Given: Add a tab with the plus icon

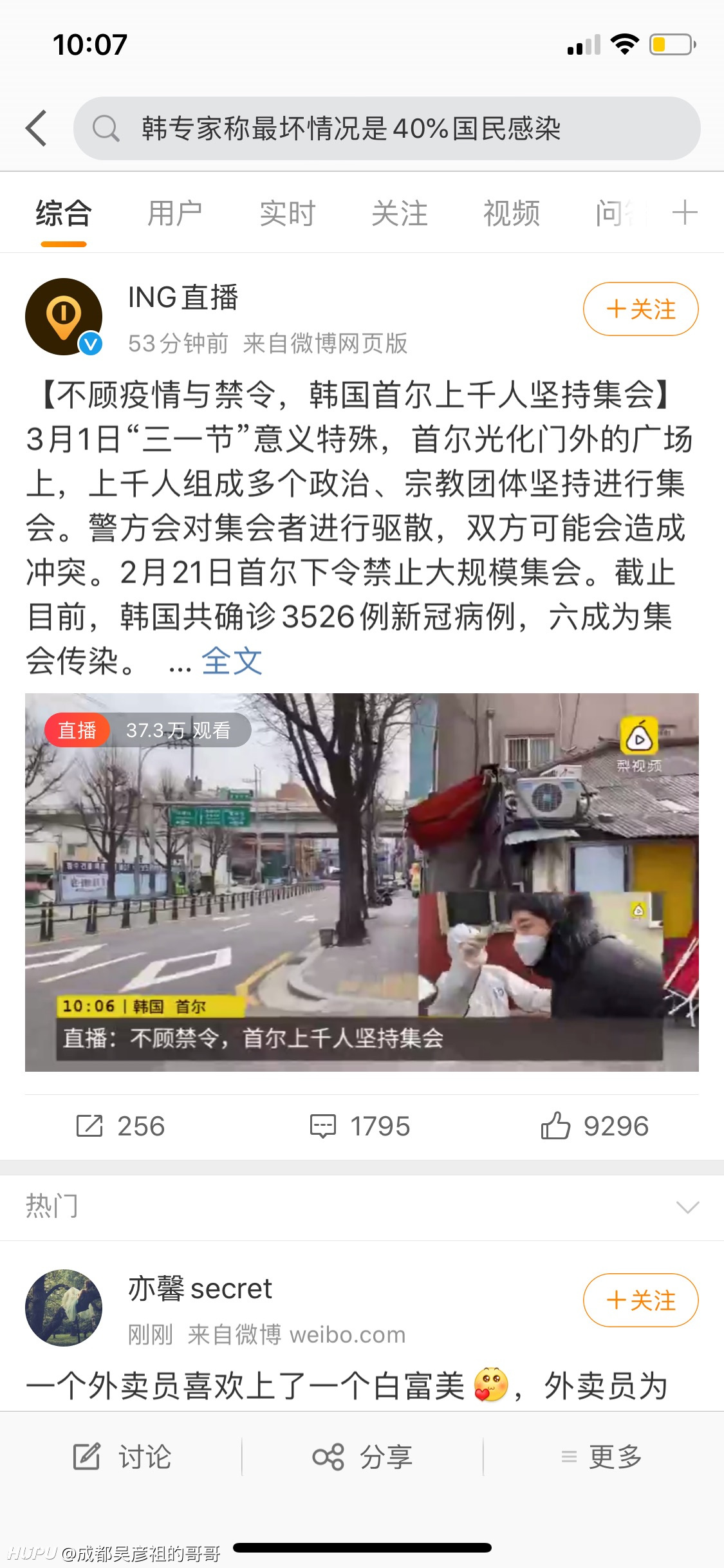Looking at the screenshot, I should tap(685, 212).
